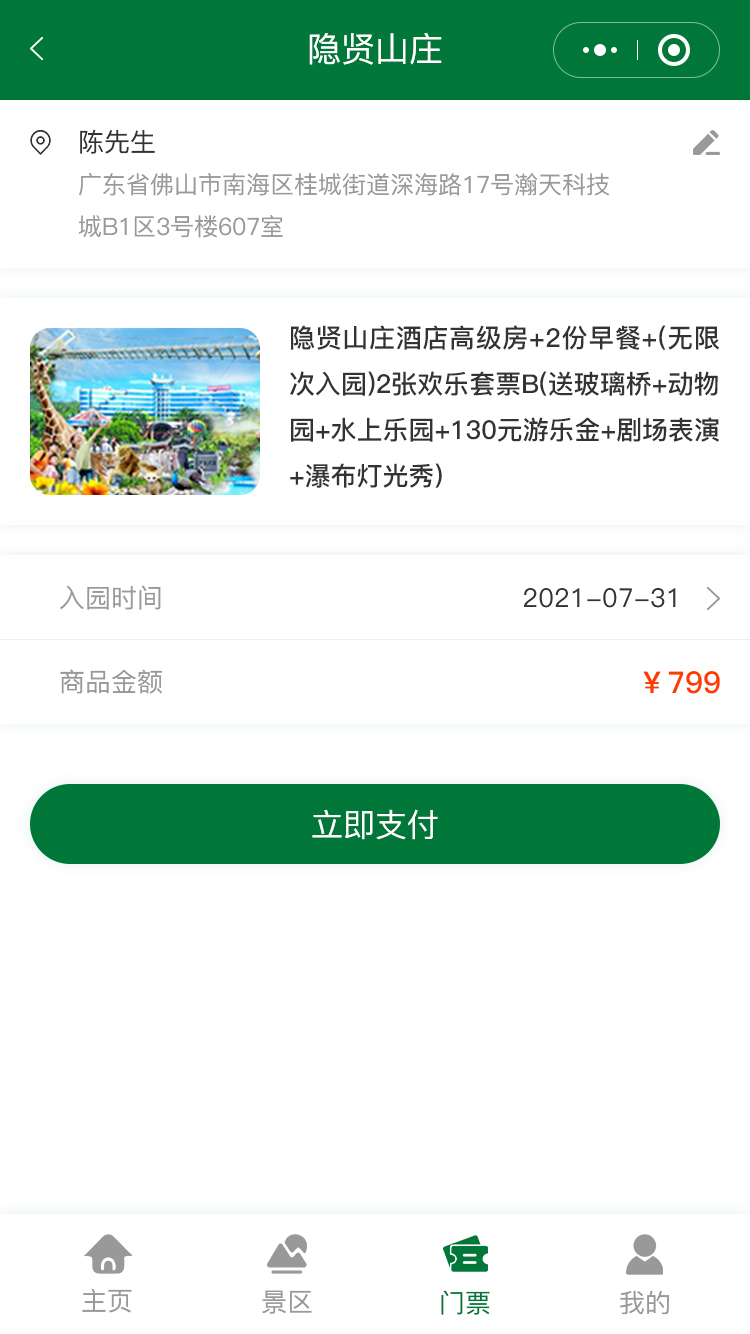This screenshot has height=1334, width=750.
Task: Switch to the 景区 tab
Action: 287,1273
